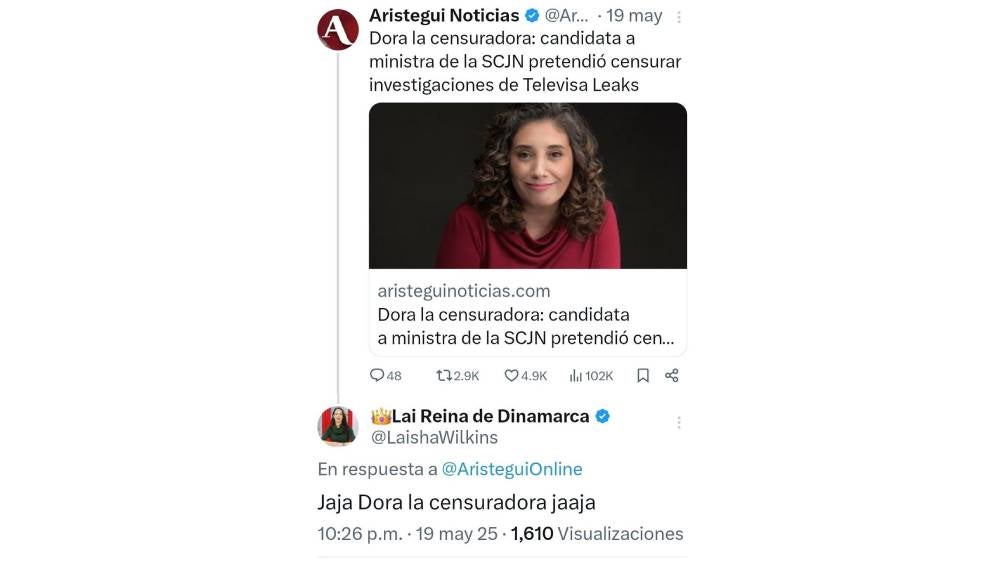Viewport: 1004px width, 565px height.
Task: Open the Aristegui Noticias account name
Action: pyautogui.click(x=444, y=15)
